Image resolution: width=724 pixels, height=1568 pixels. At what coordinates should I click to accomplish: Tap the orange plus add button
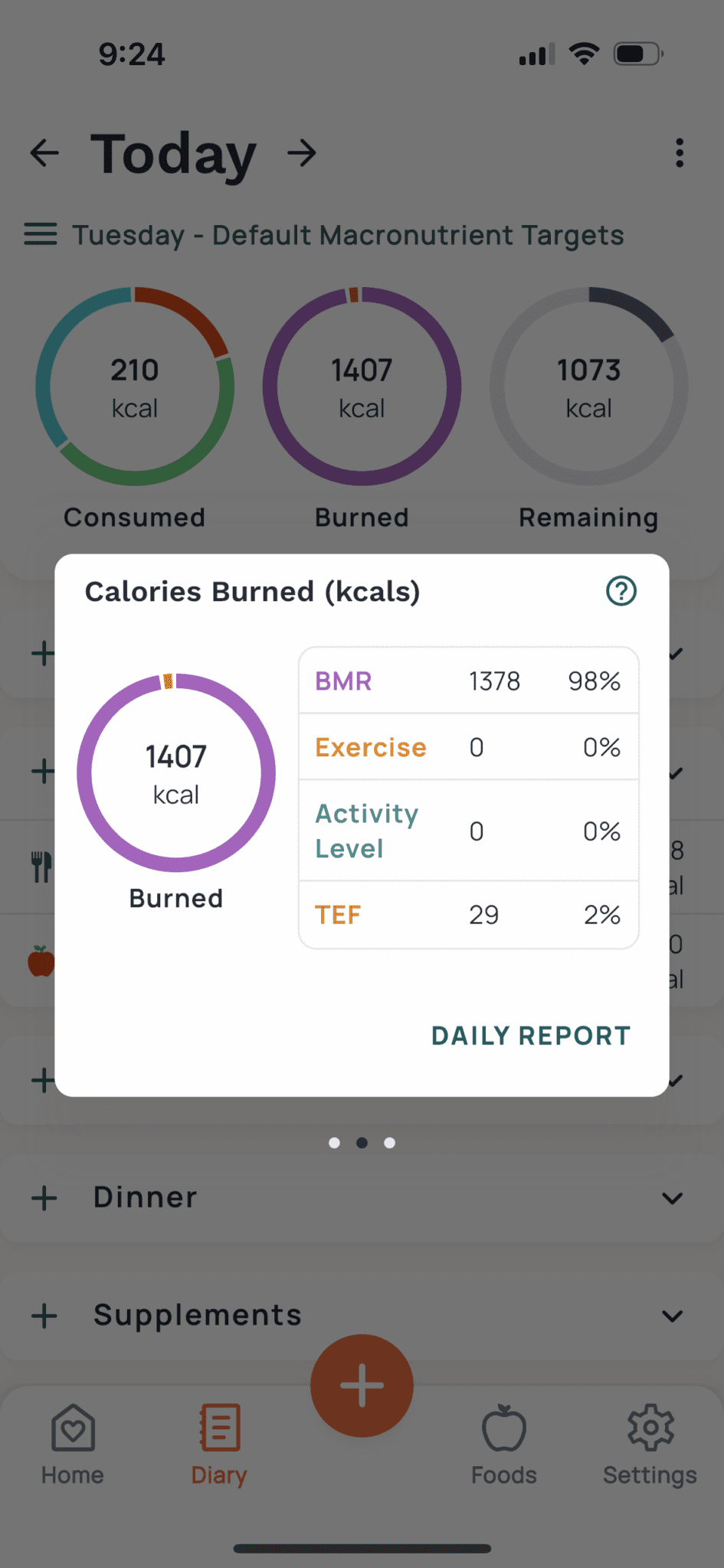(362, 1386)
